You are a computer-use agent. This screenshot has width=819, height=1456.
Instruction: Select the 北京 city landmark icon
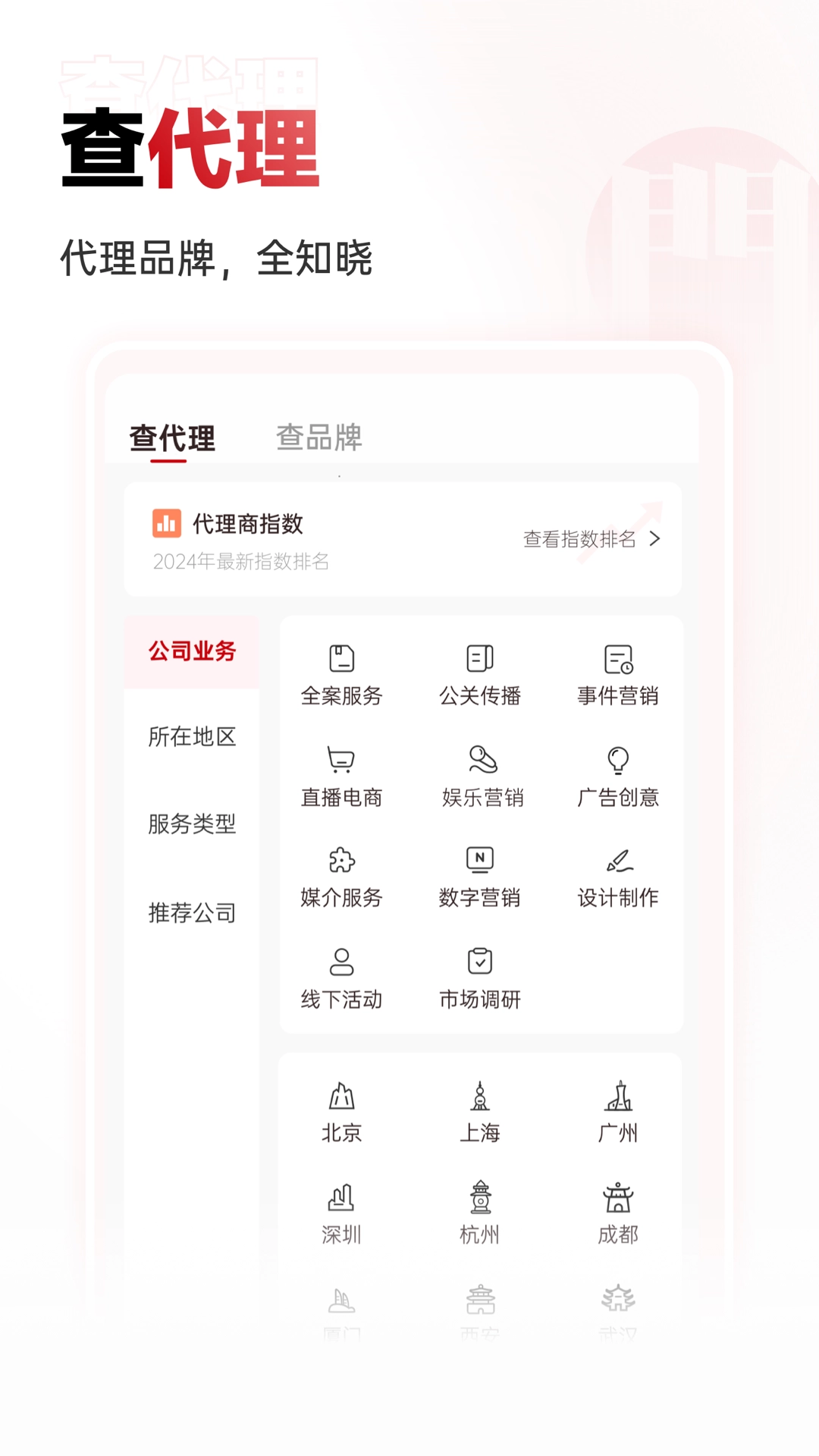click(x=342, y=1094)
